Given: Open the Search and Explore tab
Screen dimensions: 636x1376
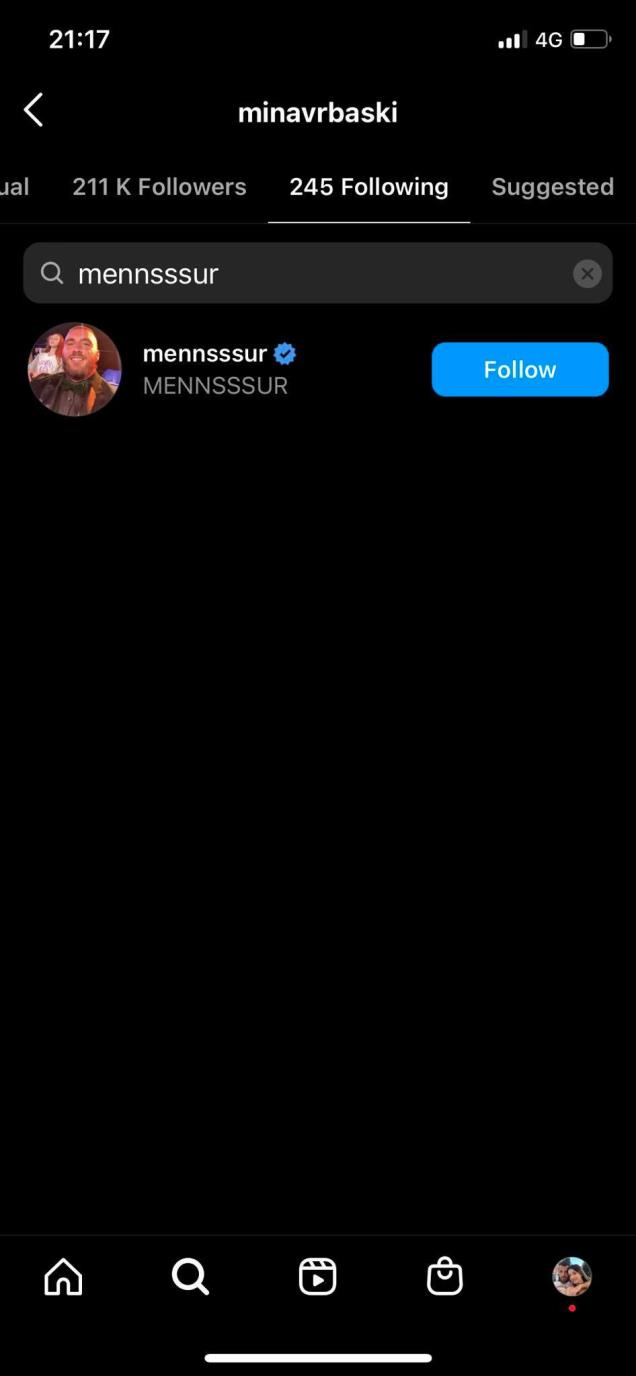Looking at the screenshot, I should click(190, 1277).
